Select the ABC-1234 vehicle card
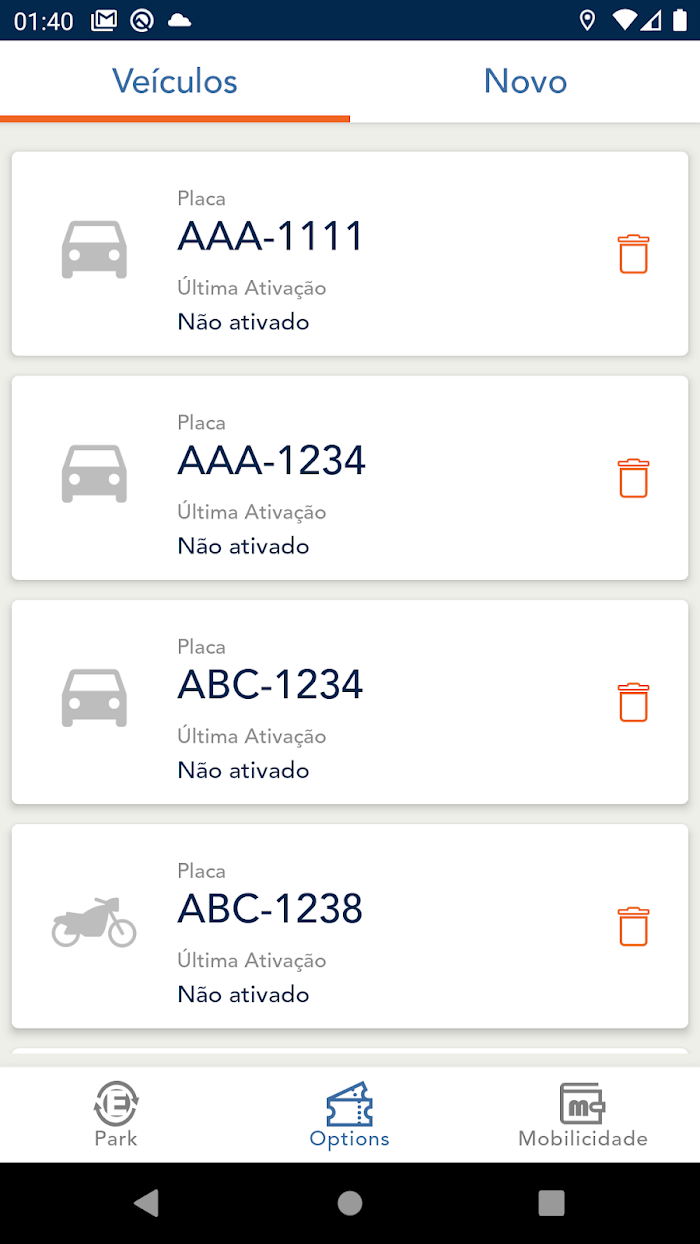This screenshot has height=1244, width=700. point(350,702)
